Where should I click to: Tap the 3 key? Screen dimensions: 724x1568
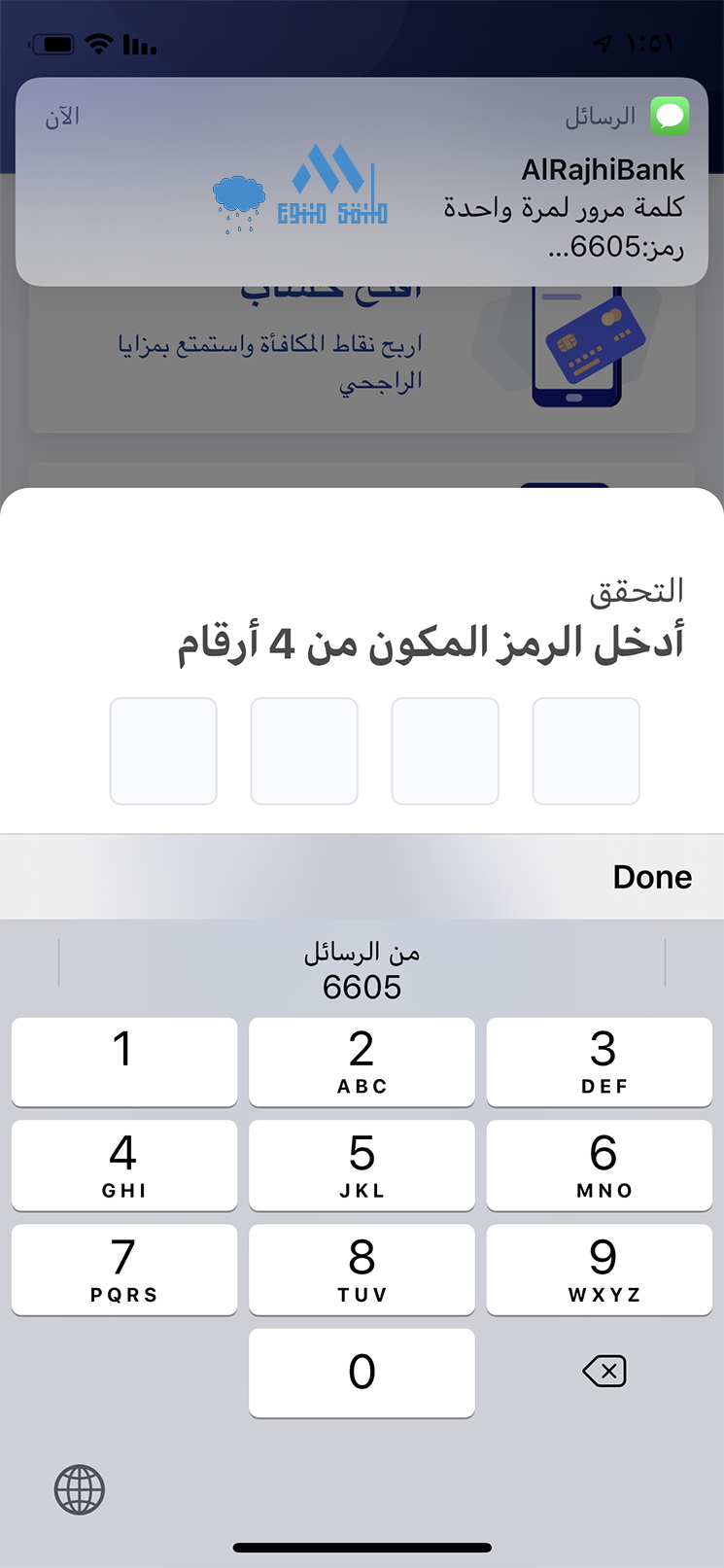(600, 1062)
